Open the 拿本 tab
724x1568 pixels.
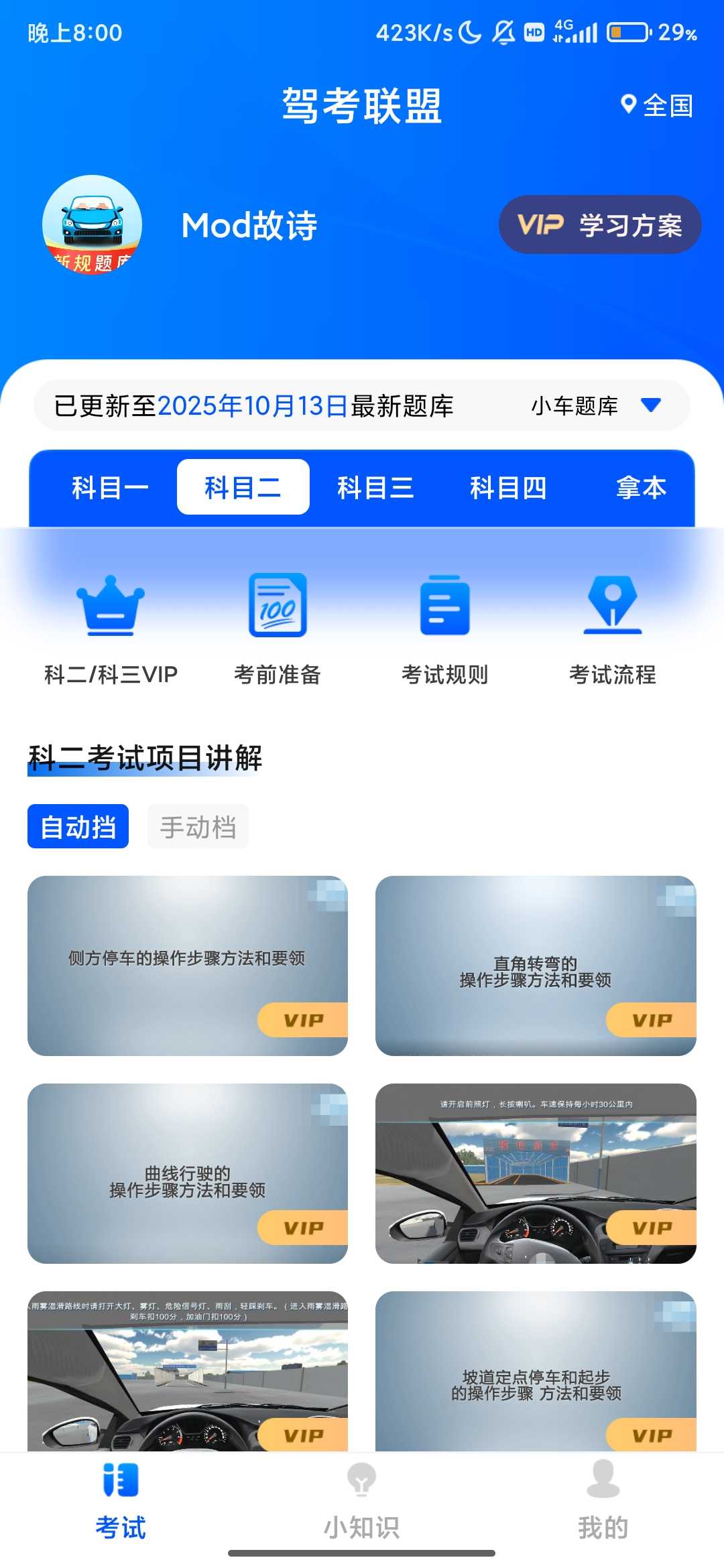pos(641,488)
